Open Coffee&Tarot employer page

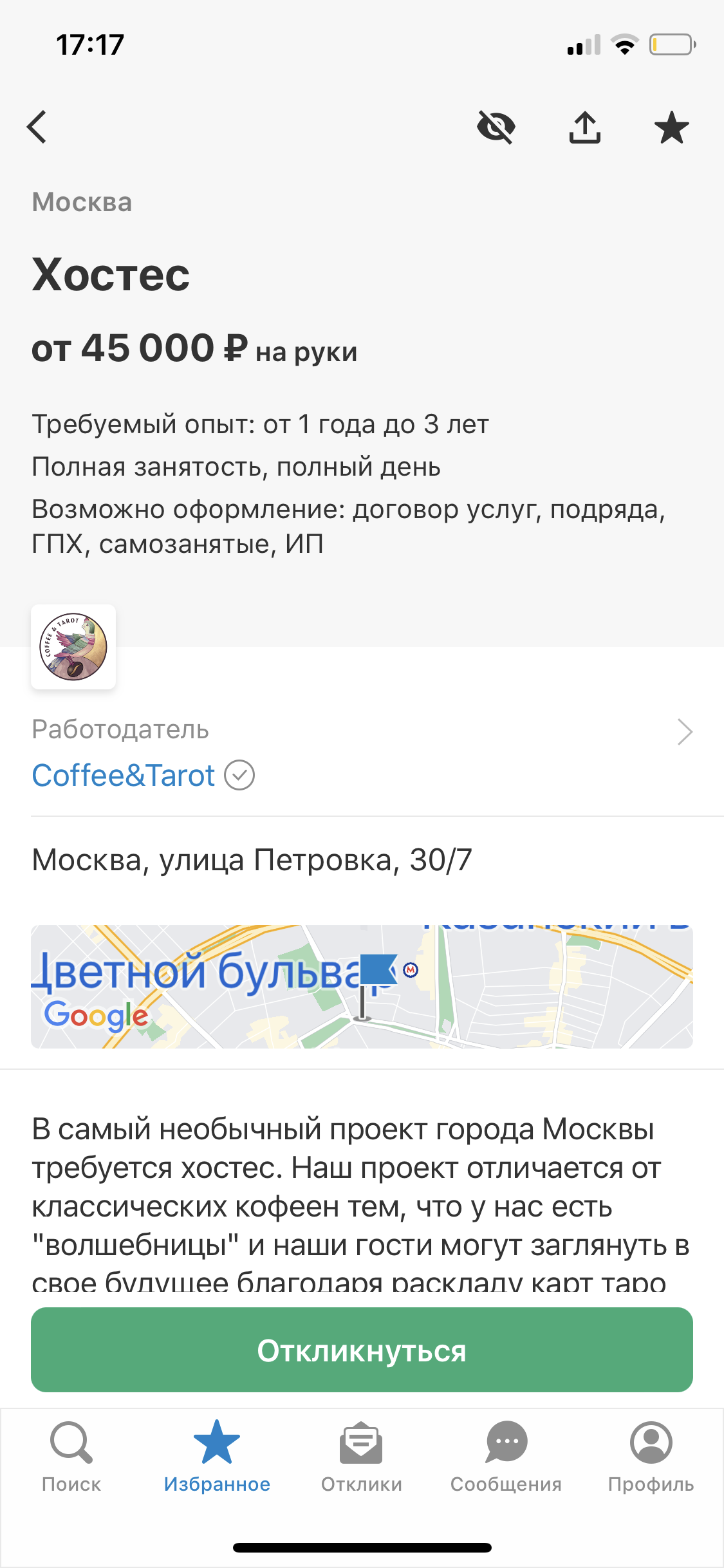pyautogui.click(x=124, y=775)
